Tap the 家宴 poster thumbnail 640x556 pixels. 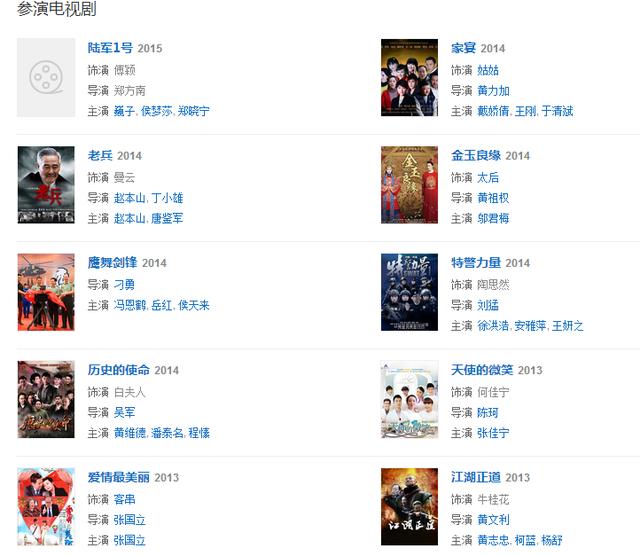pos(409,78)
